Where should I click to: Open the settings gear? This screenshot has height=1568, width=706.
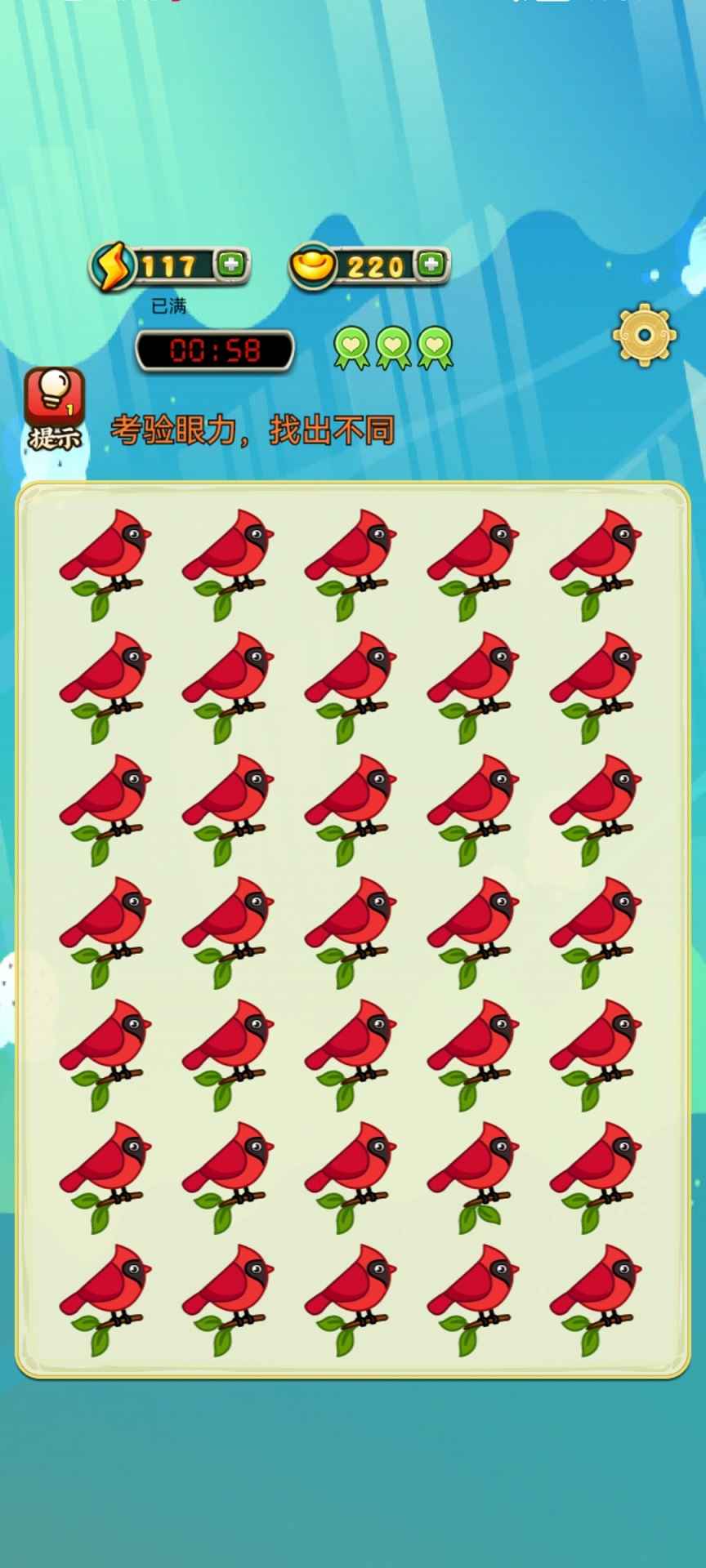point(644,335)
